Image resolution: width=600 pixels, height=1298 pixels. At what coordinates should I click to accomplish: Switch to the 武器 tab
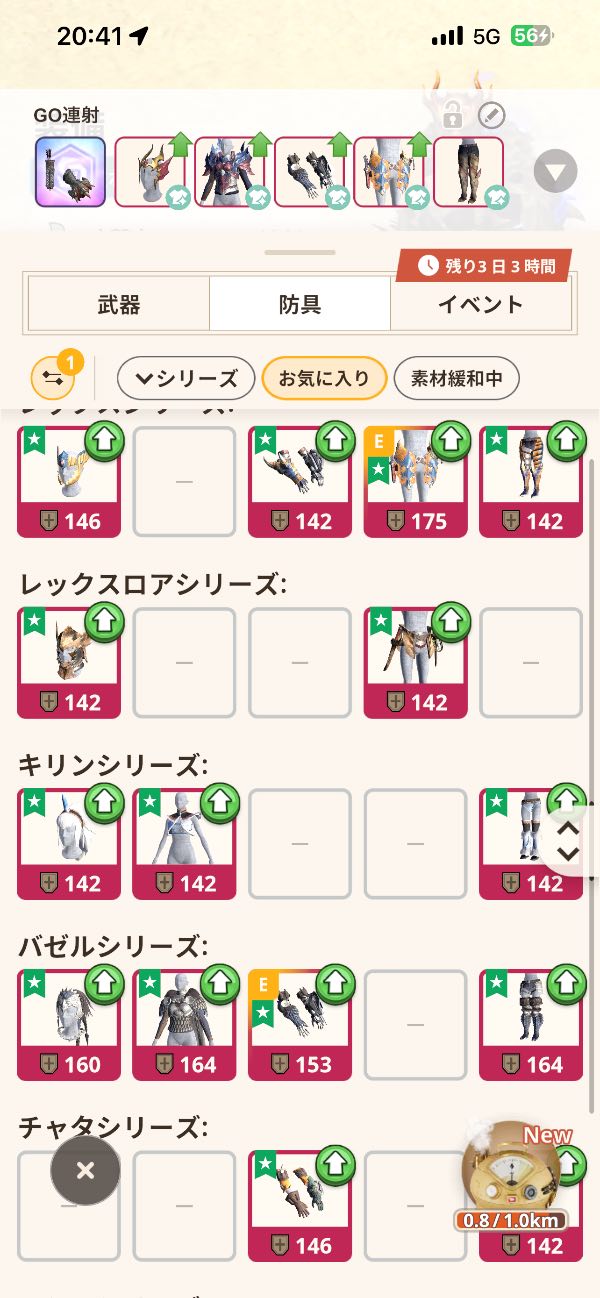pos(119,304)
